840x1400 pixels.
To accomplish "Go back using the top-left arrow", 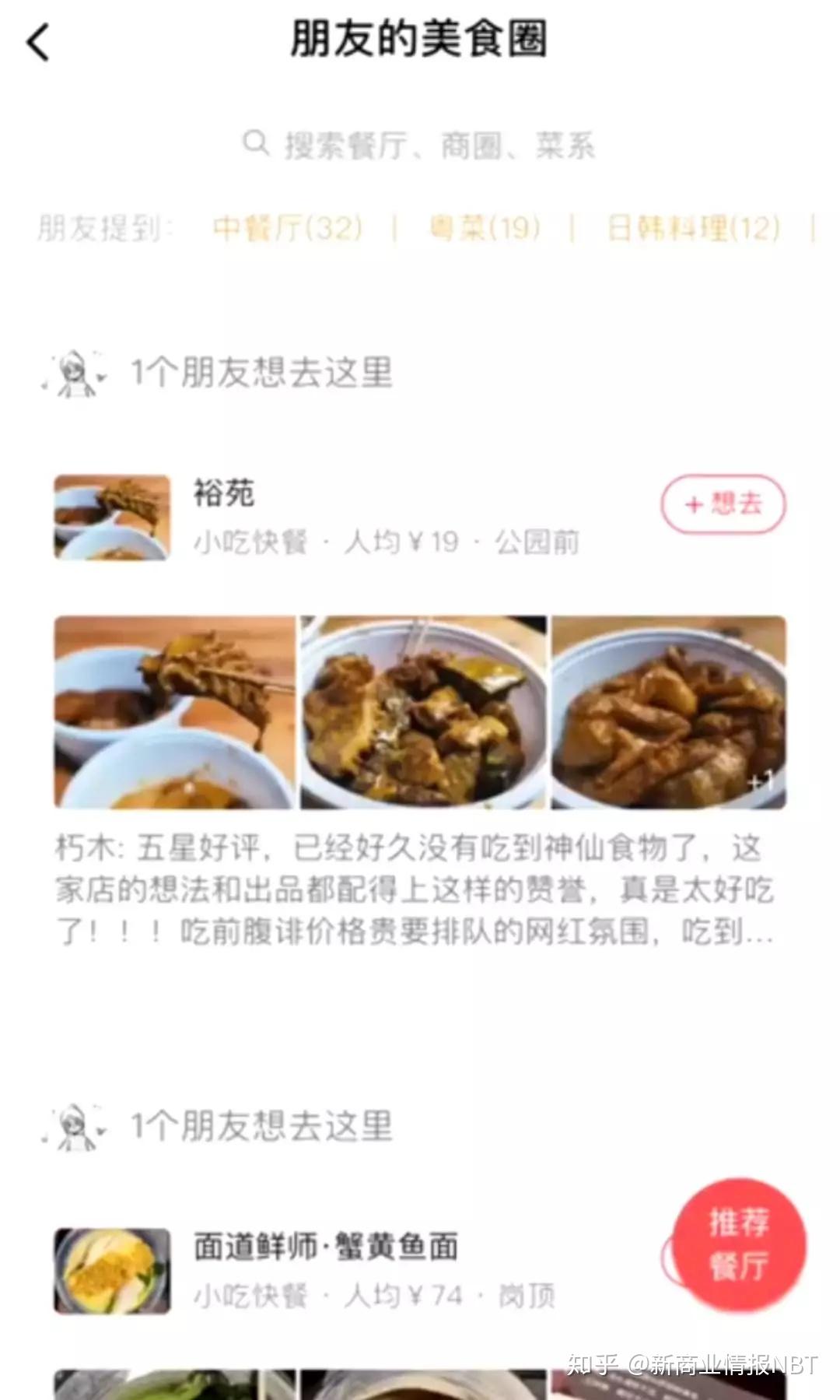I will 39,42.
